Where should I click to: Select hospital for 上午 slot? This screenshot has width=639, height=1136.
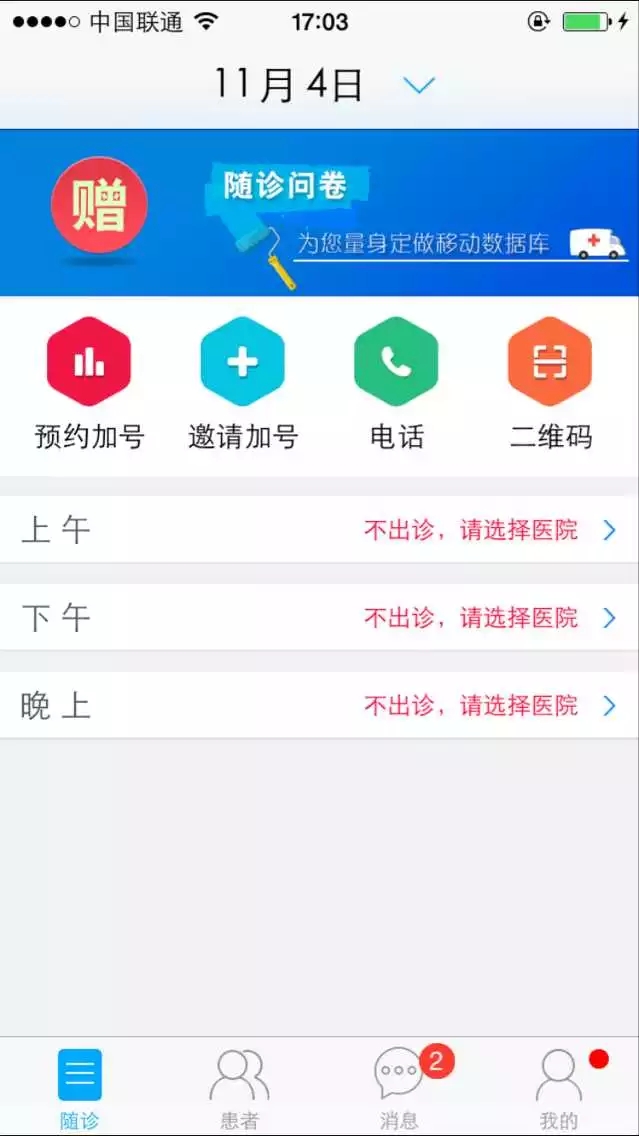click(x=319, y=530)
